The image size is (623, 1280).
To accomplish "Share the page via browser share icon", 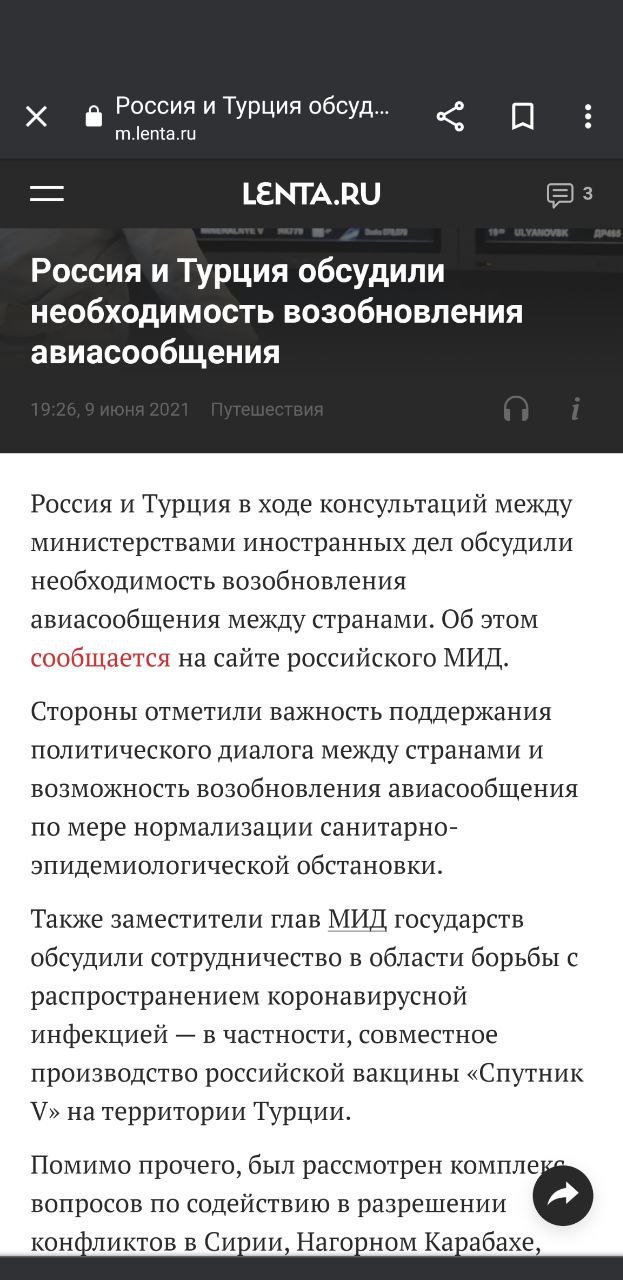I will coord(450,117).
